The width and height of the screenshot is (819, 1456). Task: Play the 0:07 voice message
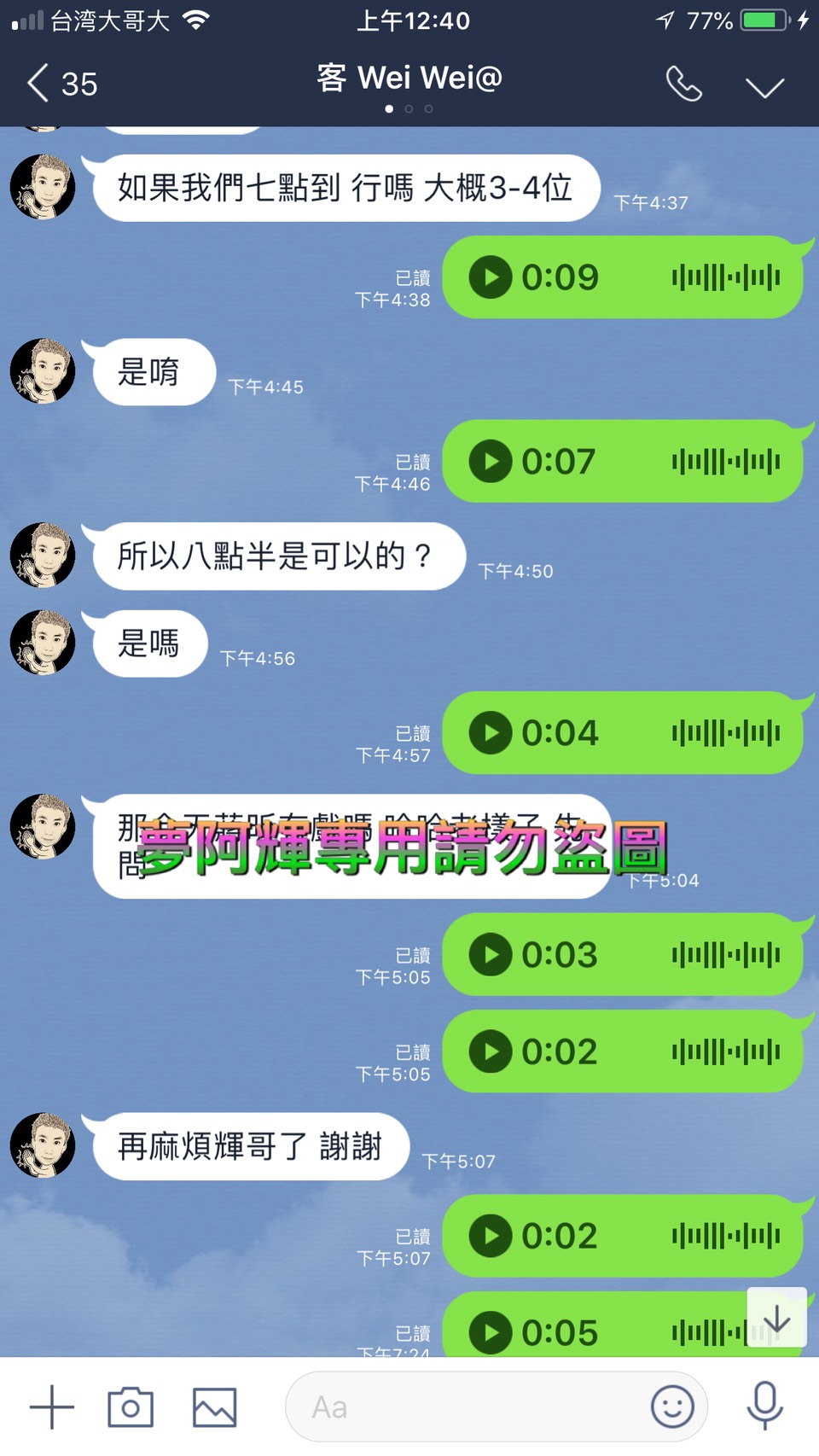pyautogui.click(x=491, y=462)
